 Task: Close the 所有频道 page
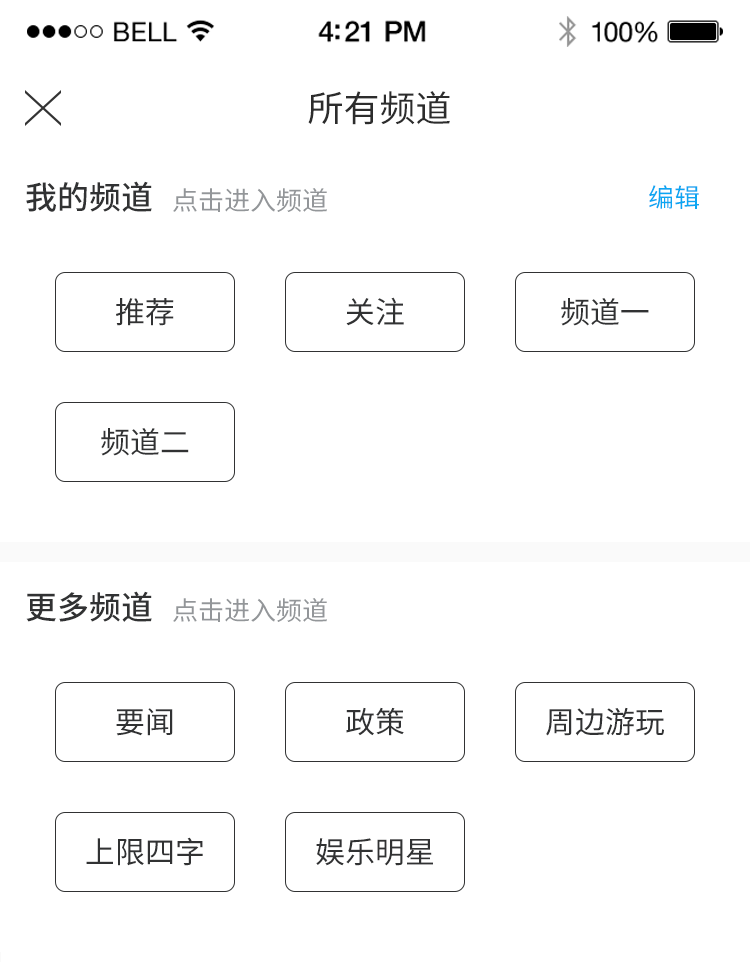43,108
